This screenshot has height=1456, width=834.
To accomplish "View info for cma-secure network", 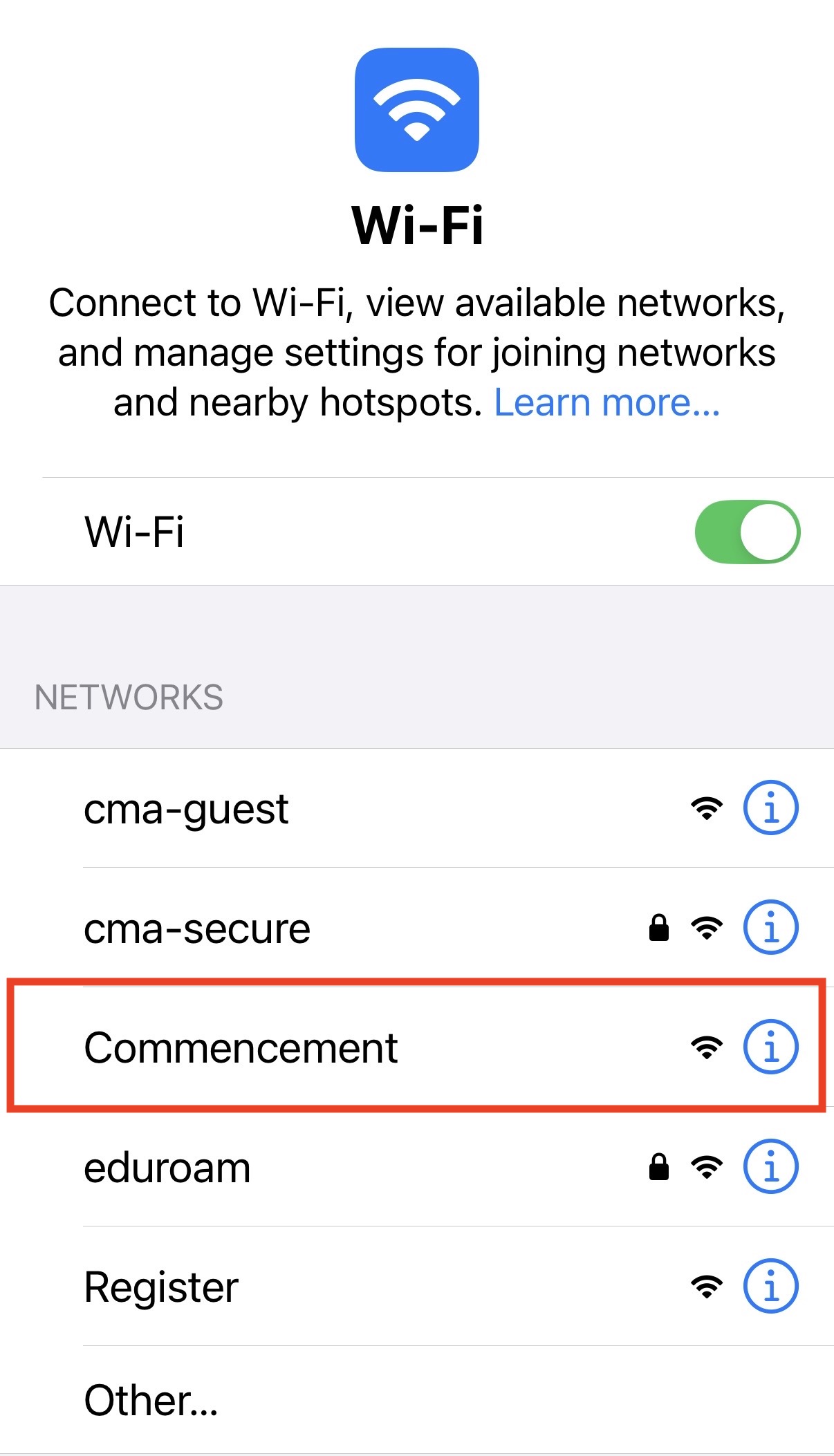I will point(771,927).
